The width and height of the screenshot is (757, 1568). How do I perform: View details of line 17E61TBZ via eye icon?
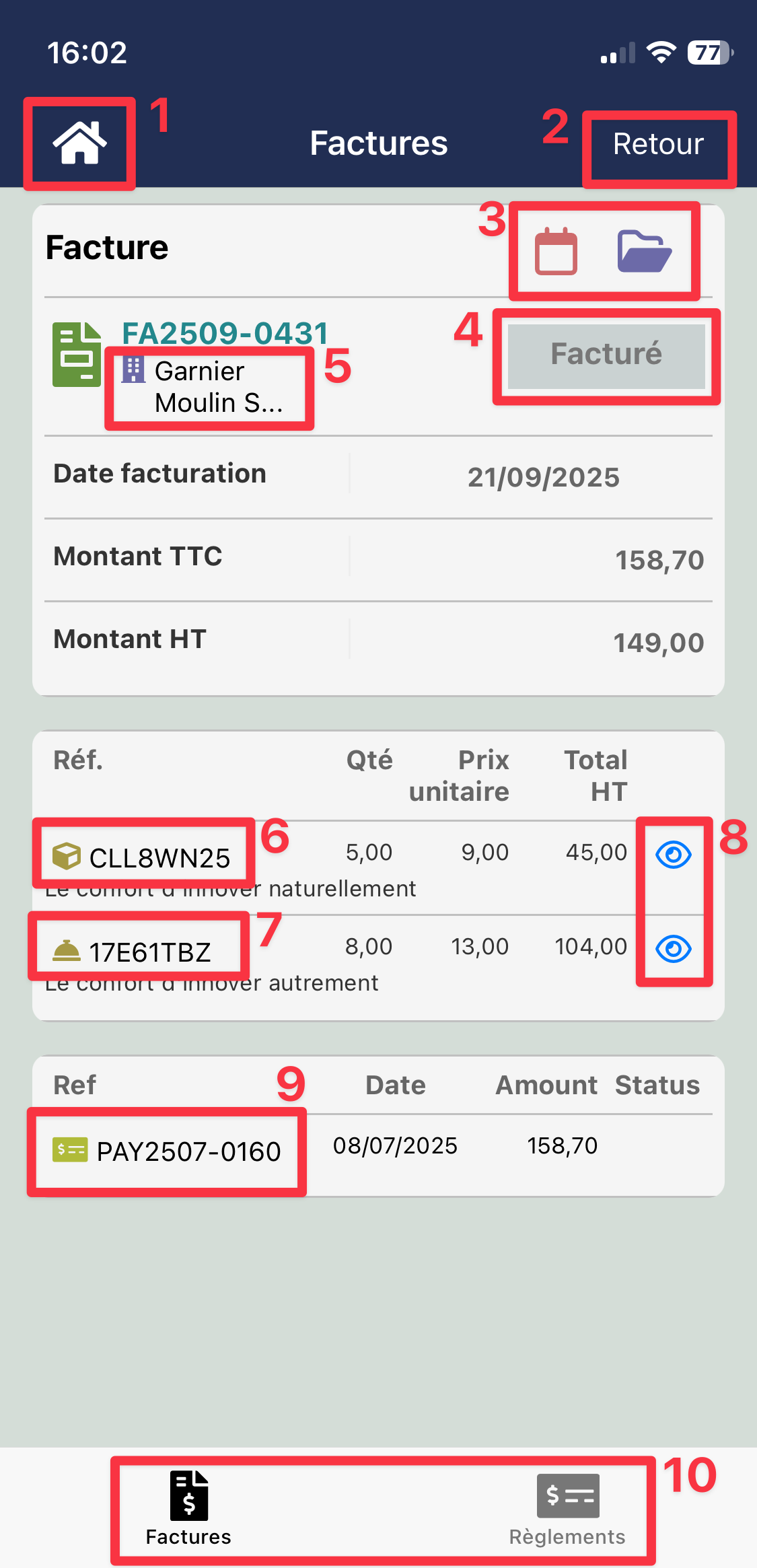click(673, 949)
